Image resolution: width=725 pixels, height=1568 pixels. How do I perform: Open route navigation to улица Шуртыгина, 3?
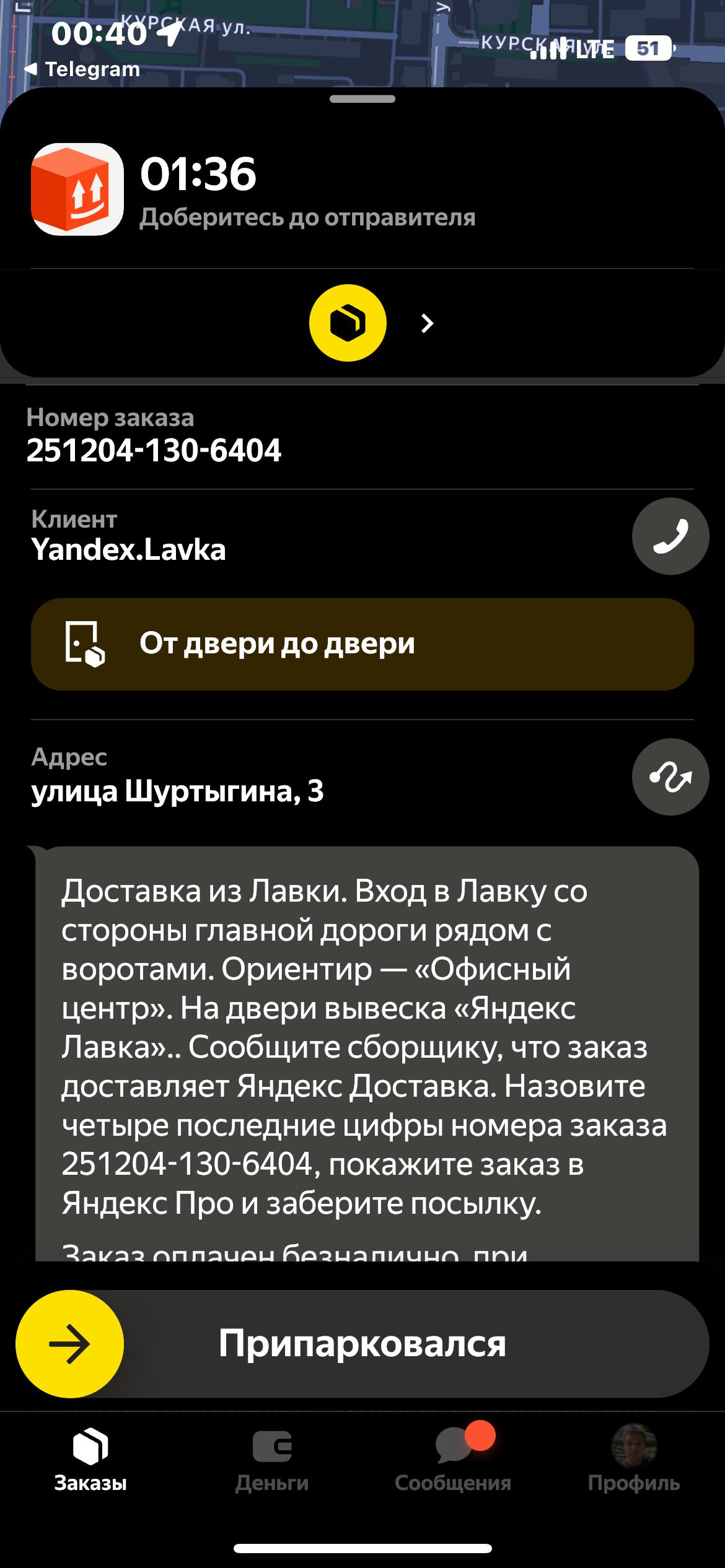coord(670,777)
